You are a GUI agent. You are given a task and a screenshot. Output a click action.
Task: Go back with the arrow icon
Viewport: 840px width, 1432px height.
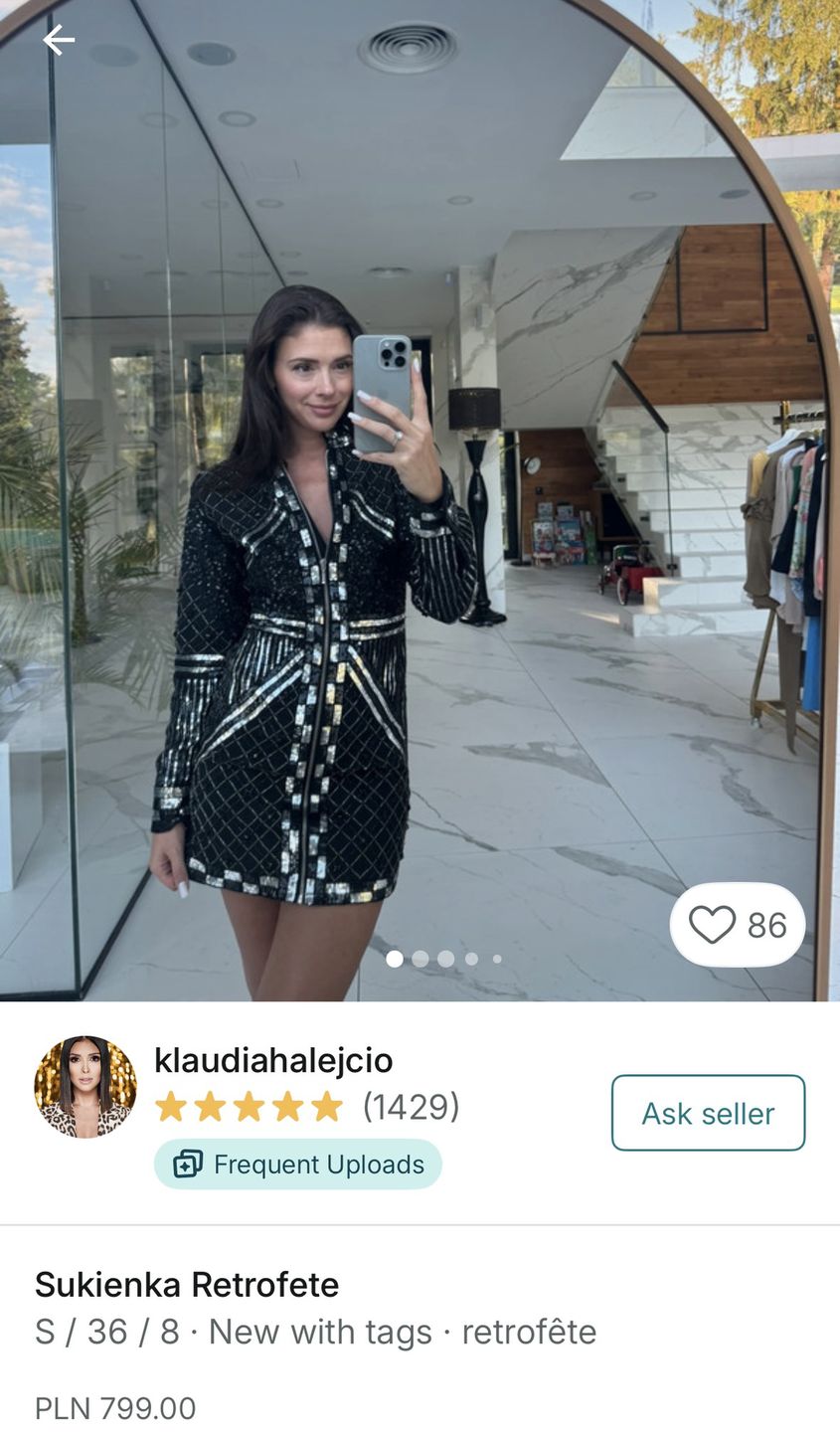point(59,40)
